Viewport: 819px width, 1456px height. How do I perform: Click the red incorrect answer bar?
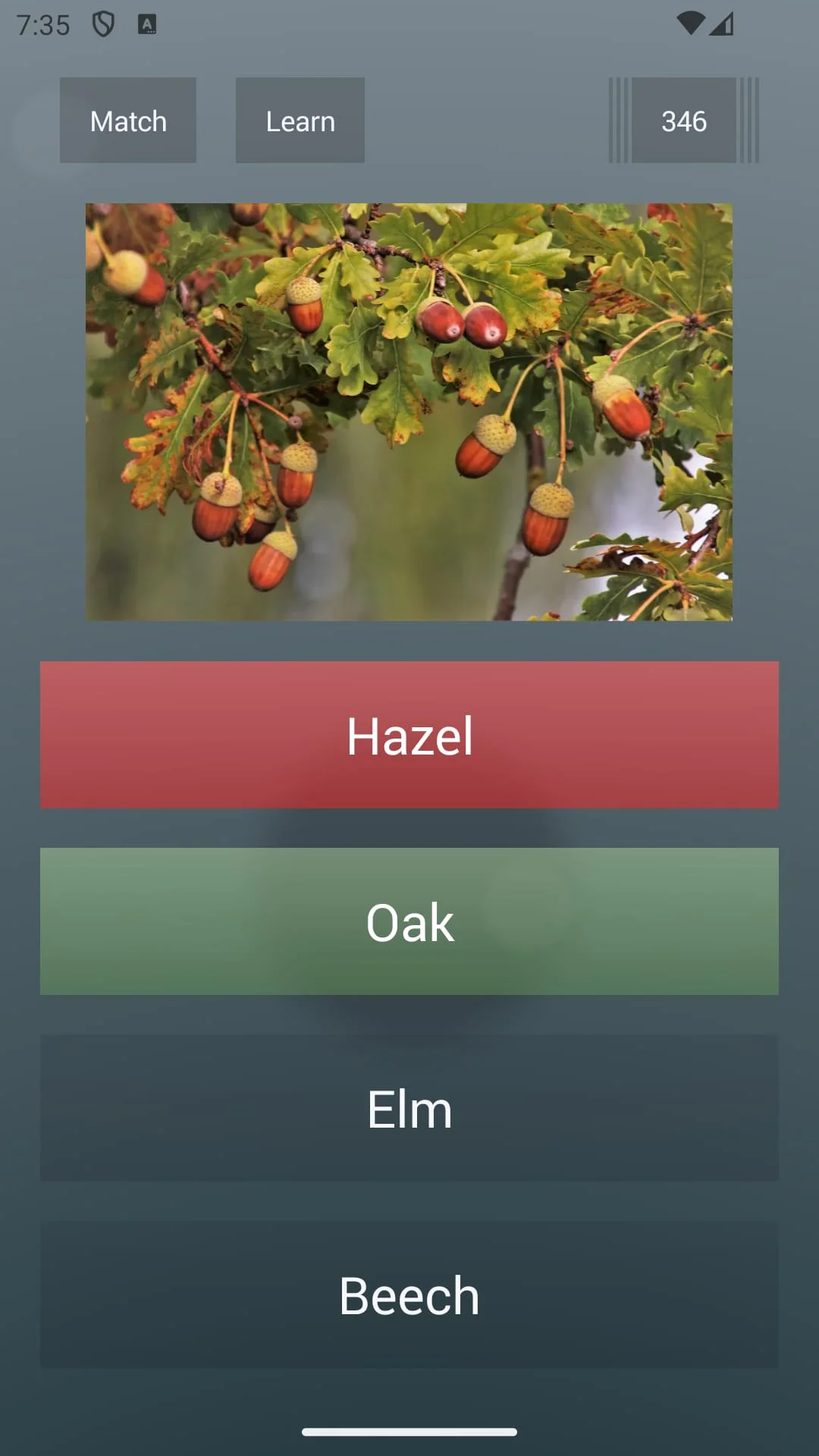(x=409, y=734)
